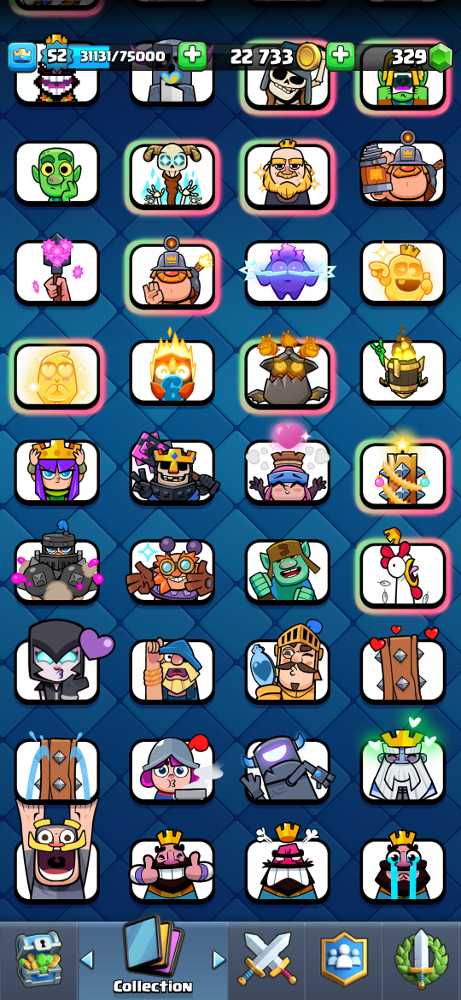Select the mini P.E.K.K.A dabbing emote

pyautogui.click(x=288, y=769)
